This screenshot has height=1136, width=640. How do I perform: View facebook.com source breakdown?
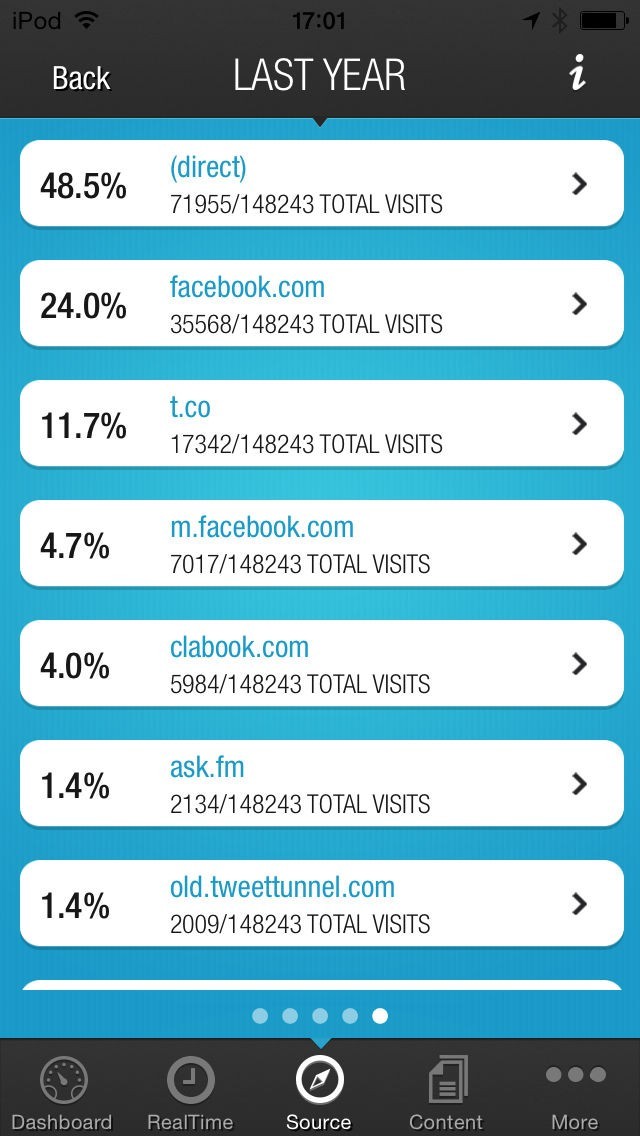[321, 305]
